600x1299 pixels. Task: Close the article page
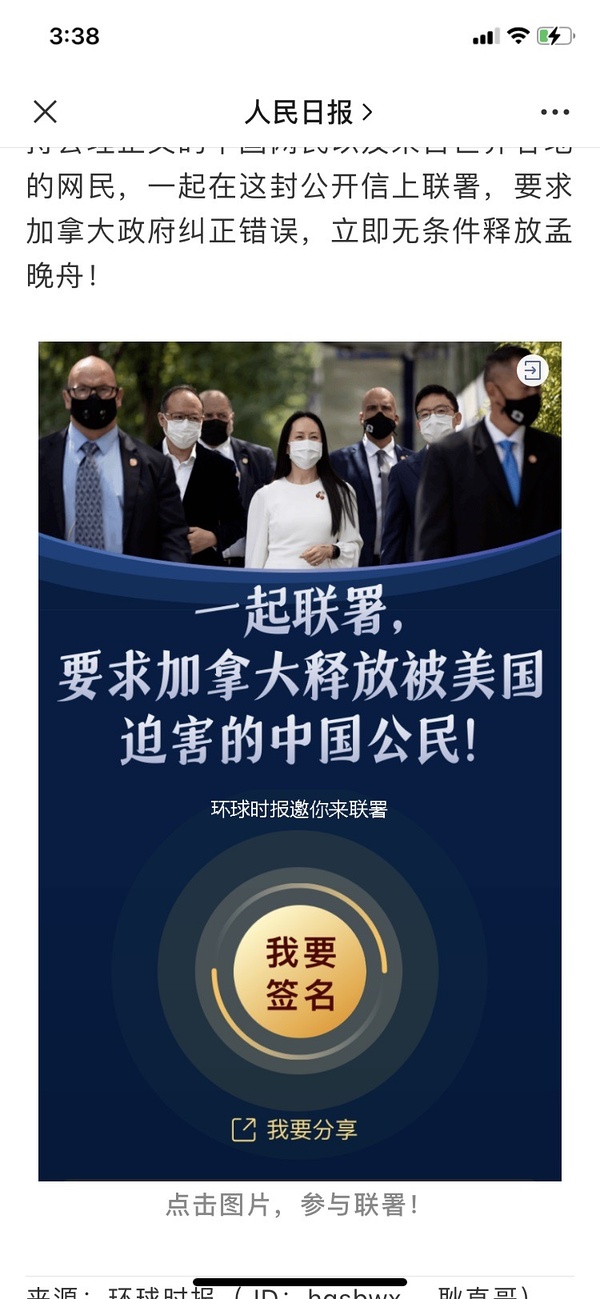[x=45, y=112]
